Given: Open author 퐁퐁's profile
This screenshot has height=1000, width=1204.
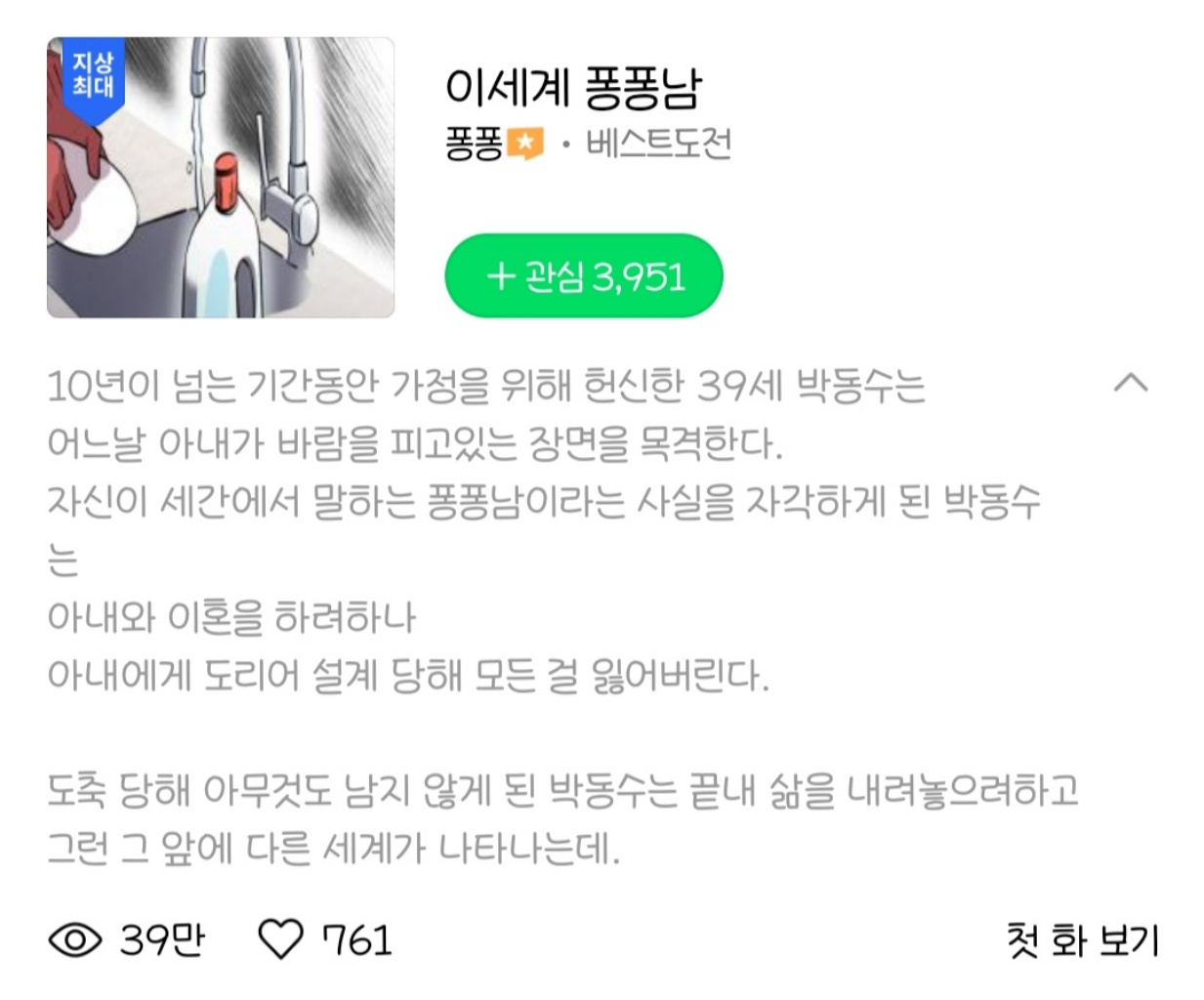Looking at the screenshot, I should point(474,145).
